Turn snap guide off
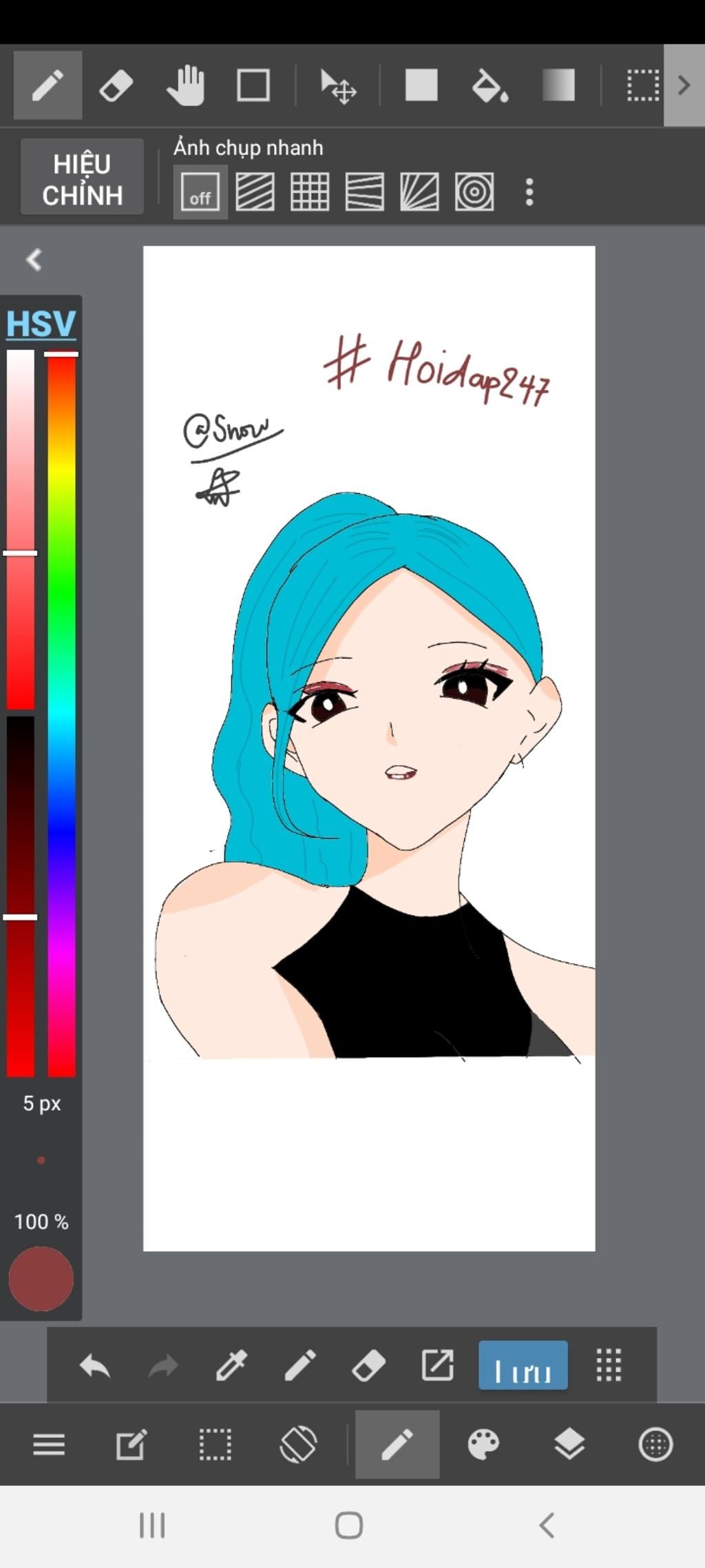This screenshot has width=705, height=1568. point(200,192)
